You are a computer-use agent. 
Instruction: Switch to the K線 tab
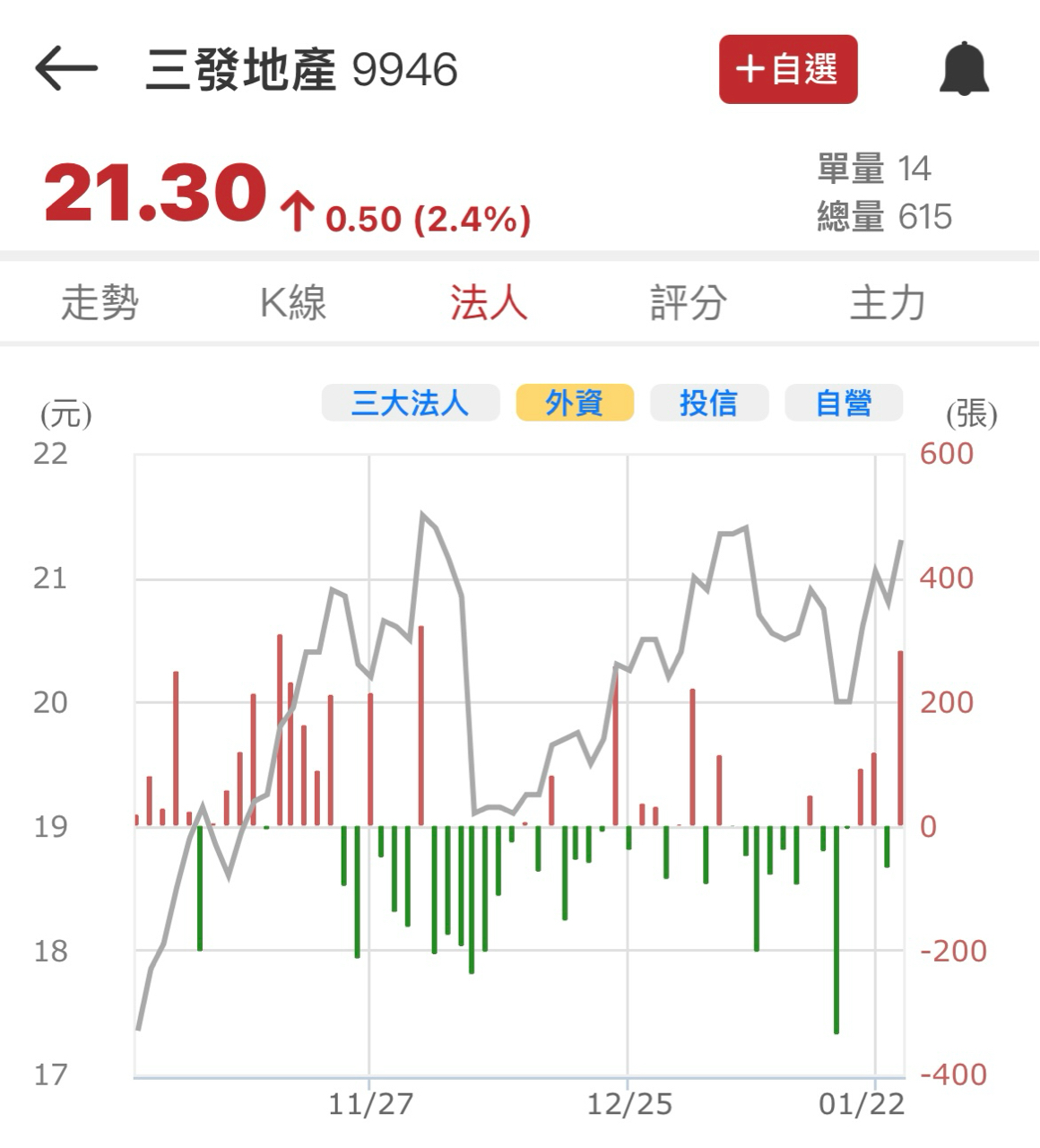pos(293,302)
